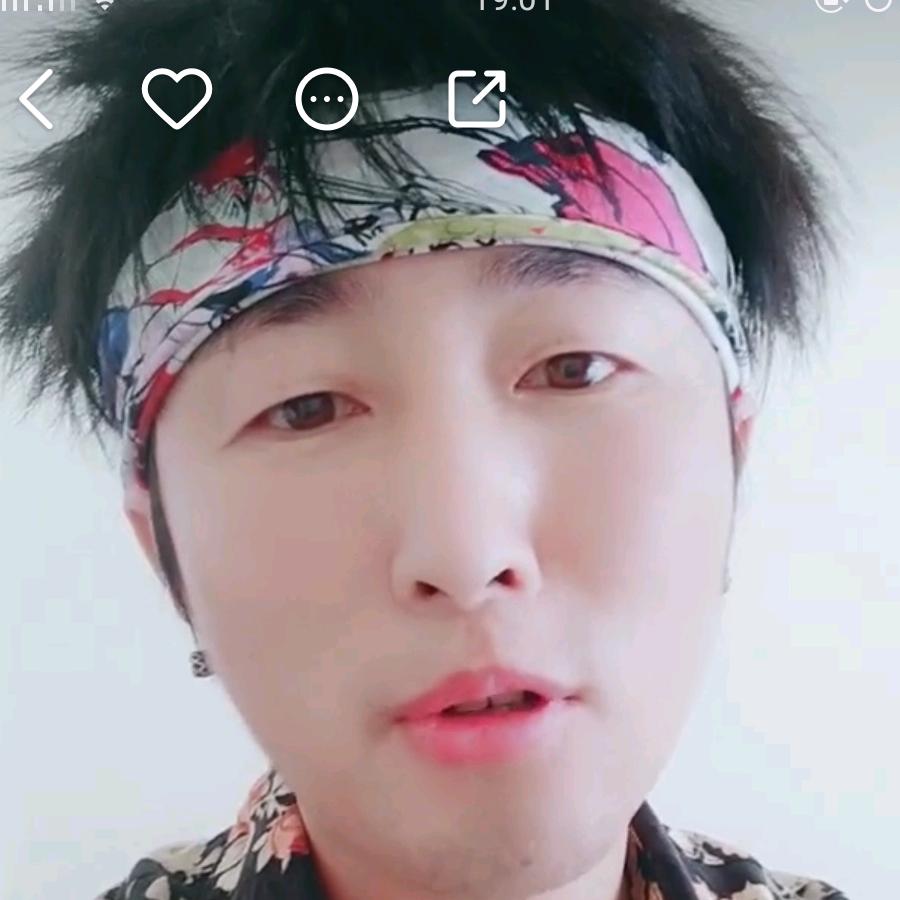Share this video via the share icon
Viewport: 900px width, 900px height.
pos(477,98)
